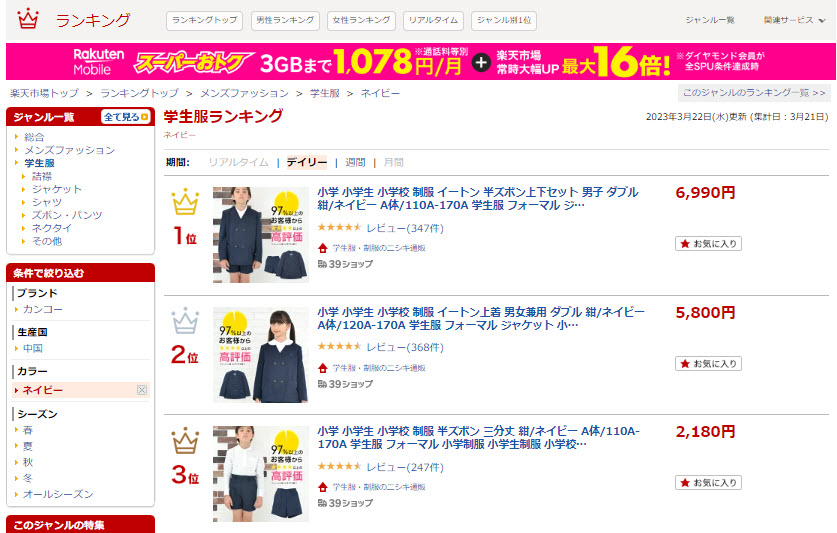Viewport: 837px width, 533px height.
Task: Tap 全て見る in genre list
Action: coord(125,117)
